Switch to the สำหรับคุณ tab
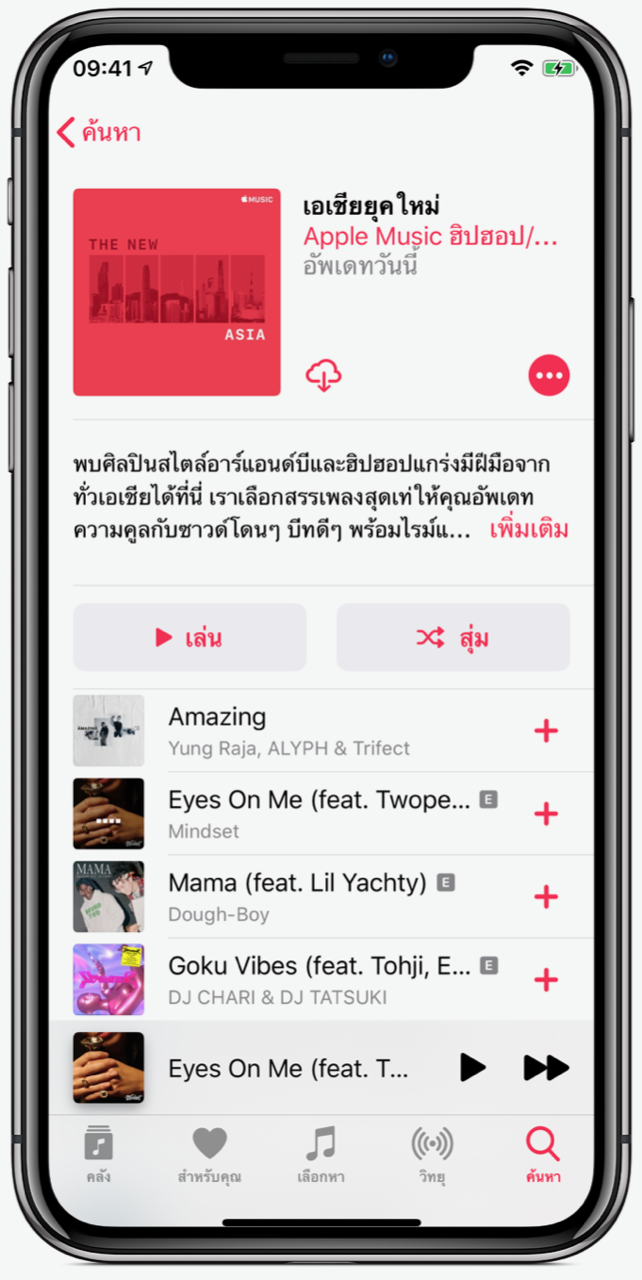This screenshot has height=1280, width=642. click(209, 1154)
